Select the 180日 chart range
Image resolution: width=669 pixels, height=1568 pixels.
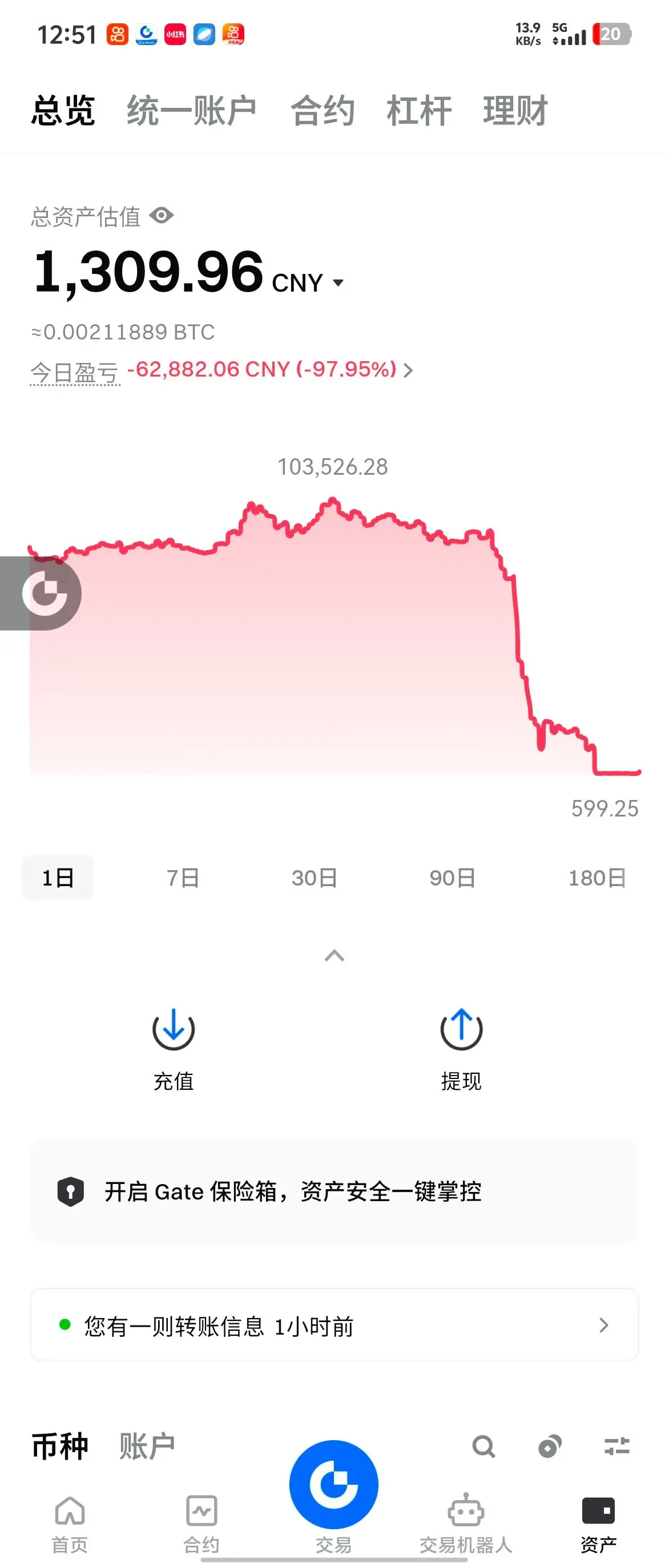pyautogui.click(x=597, y=878)
